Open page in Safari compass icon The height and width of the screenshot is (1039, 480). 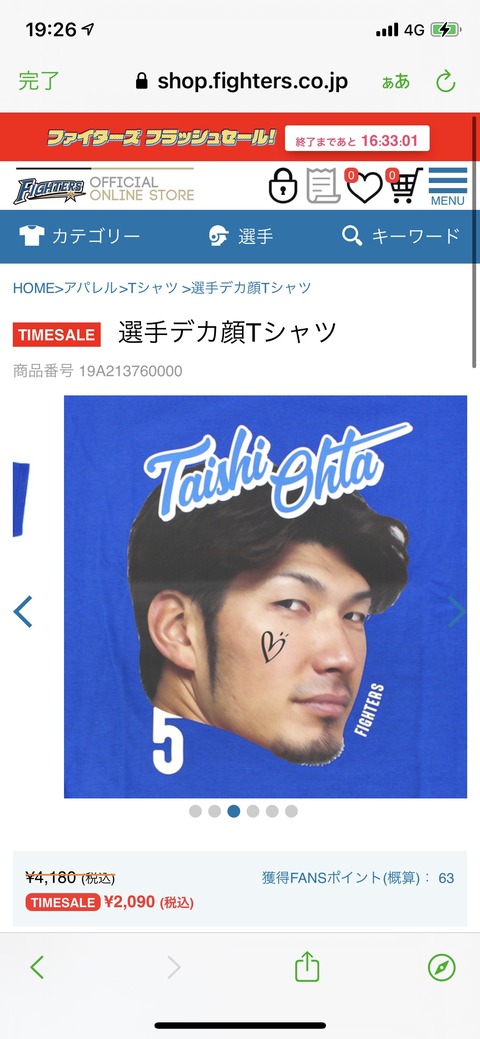pos(442,967)
